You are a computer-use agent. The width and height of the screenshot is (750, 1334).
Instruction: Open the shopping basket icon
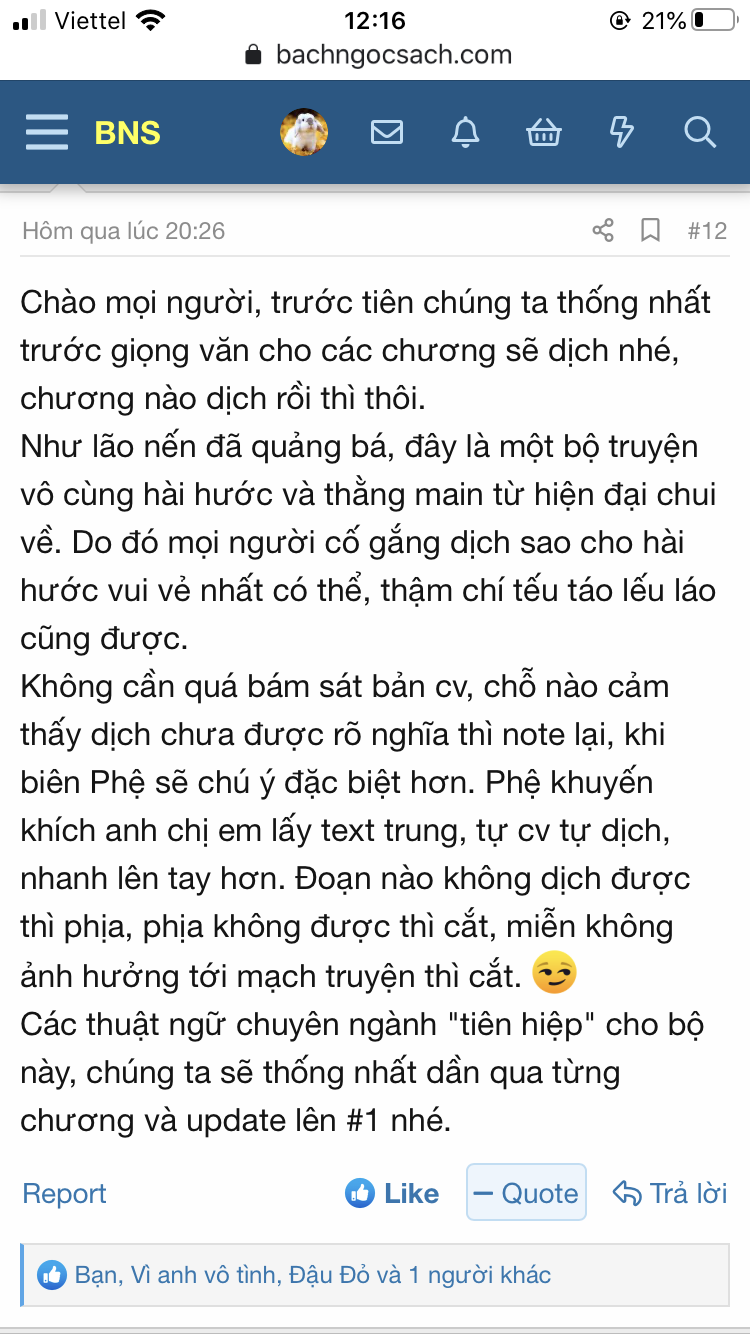click(x=544, y=132)
